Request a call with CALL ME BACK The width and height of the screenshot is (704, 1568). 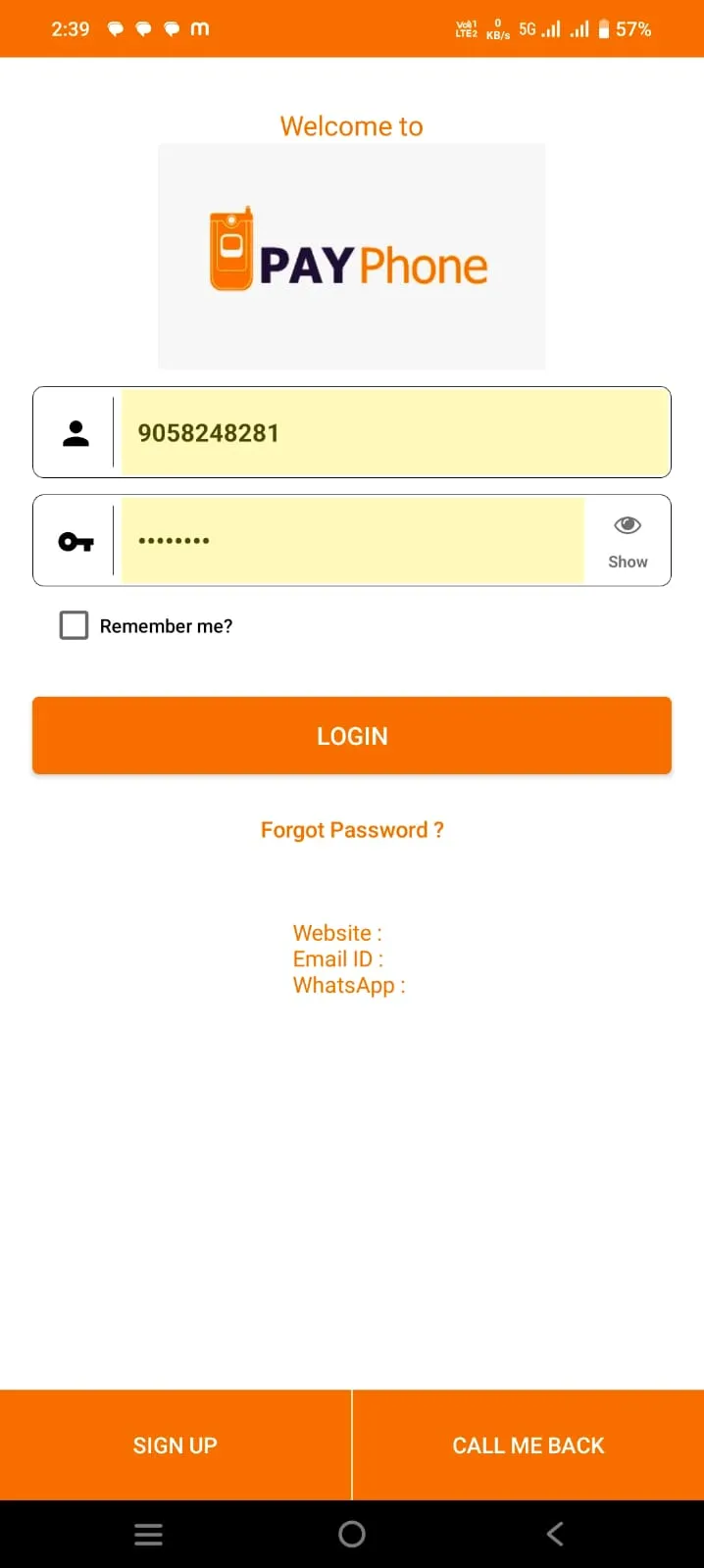point(528,1445)
